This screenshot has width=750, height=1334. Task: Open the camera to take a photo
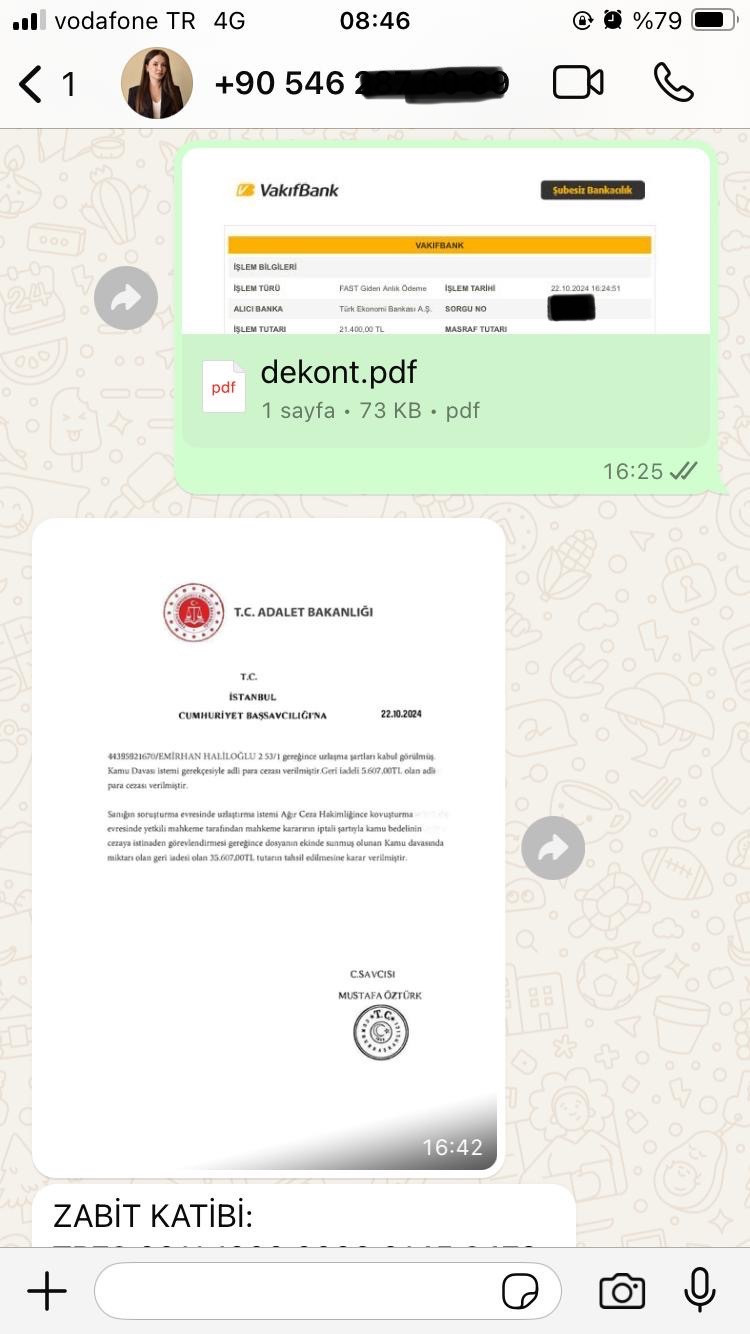(x=622, y=1290)
